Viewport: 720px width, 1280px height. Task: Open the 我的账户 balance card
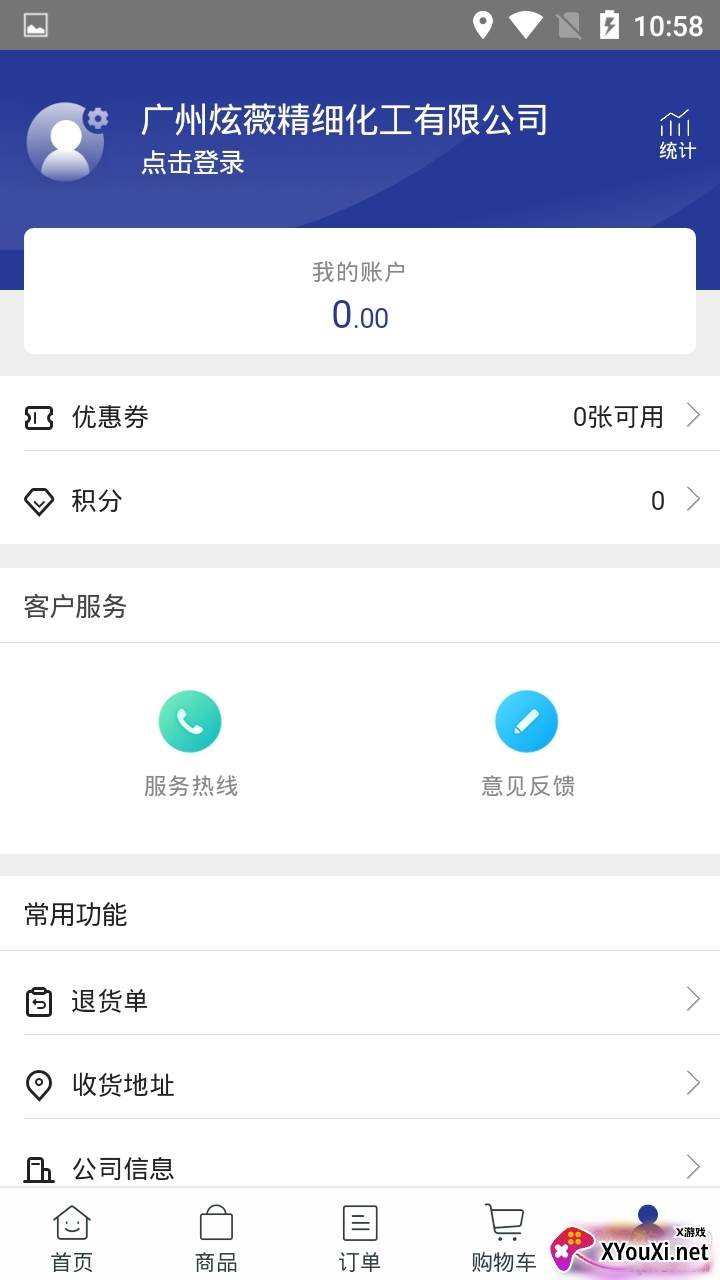pos(360,291)
